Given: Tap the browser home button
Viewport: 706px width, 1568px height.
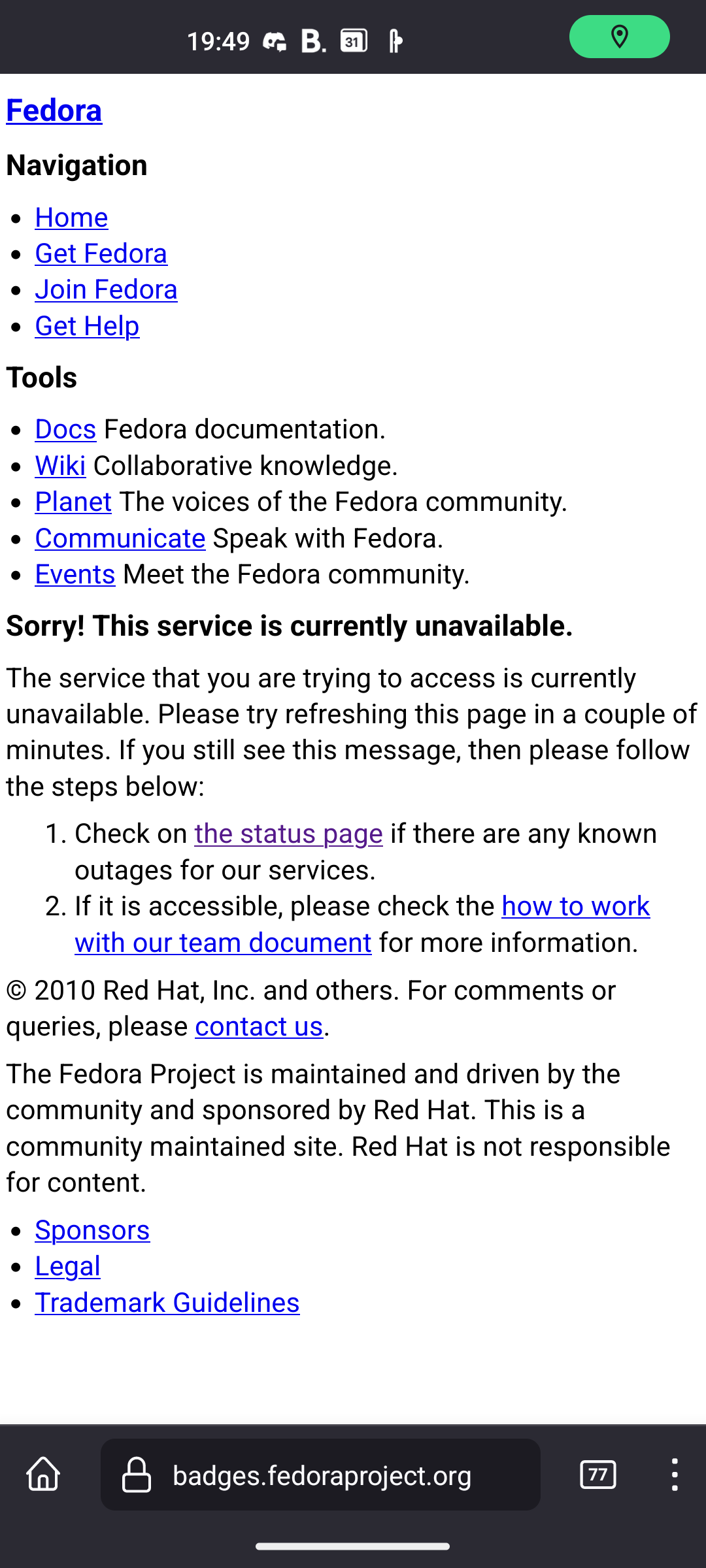Looking at the screenshot, I should (44, 1475).
